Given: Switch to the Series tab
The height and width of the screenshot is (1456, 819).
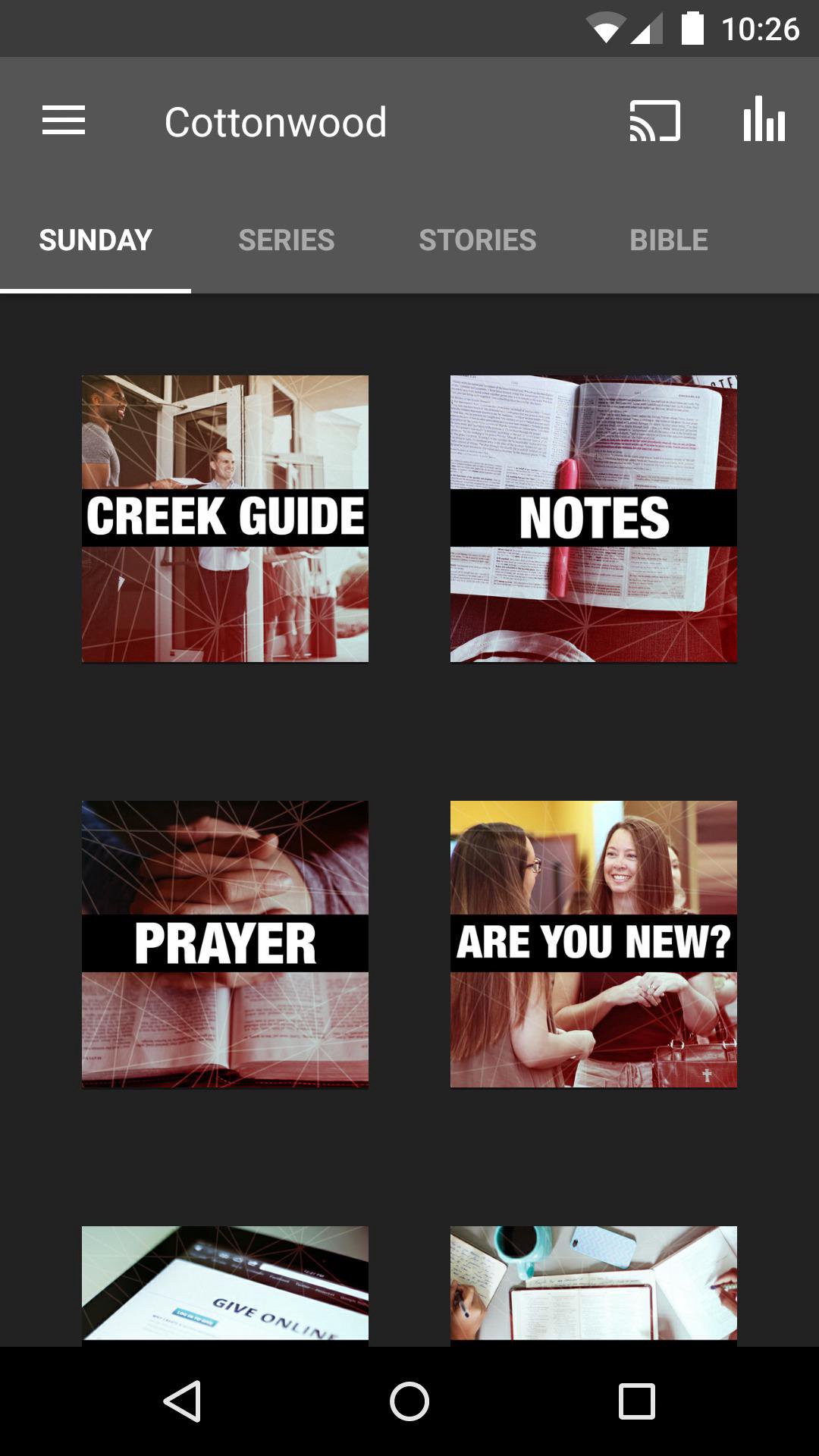Looking at the screenshot, I should pos(286,240).
